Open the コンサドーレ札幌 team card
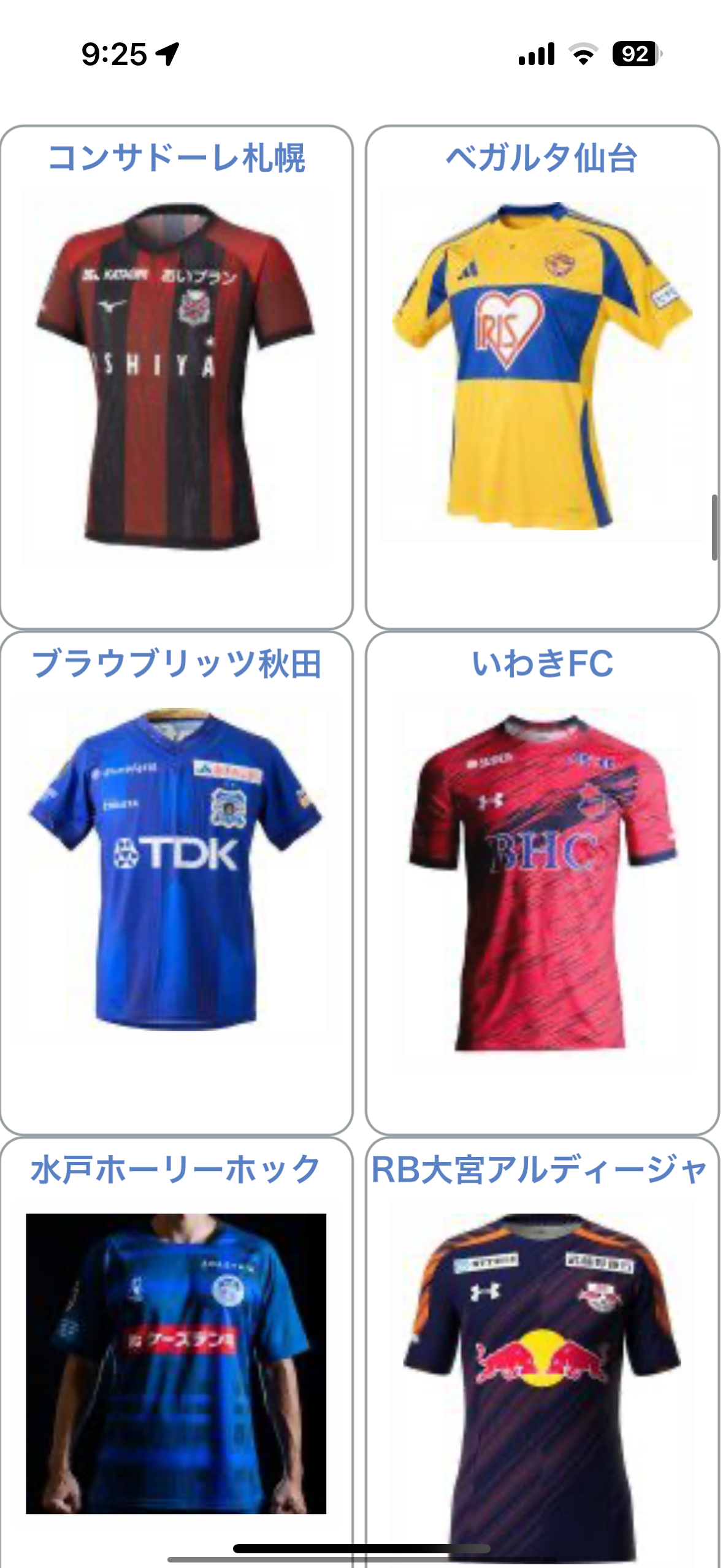 [x=177, y=377]
